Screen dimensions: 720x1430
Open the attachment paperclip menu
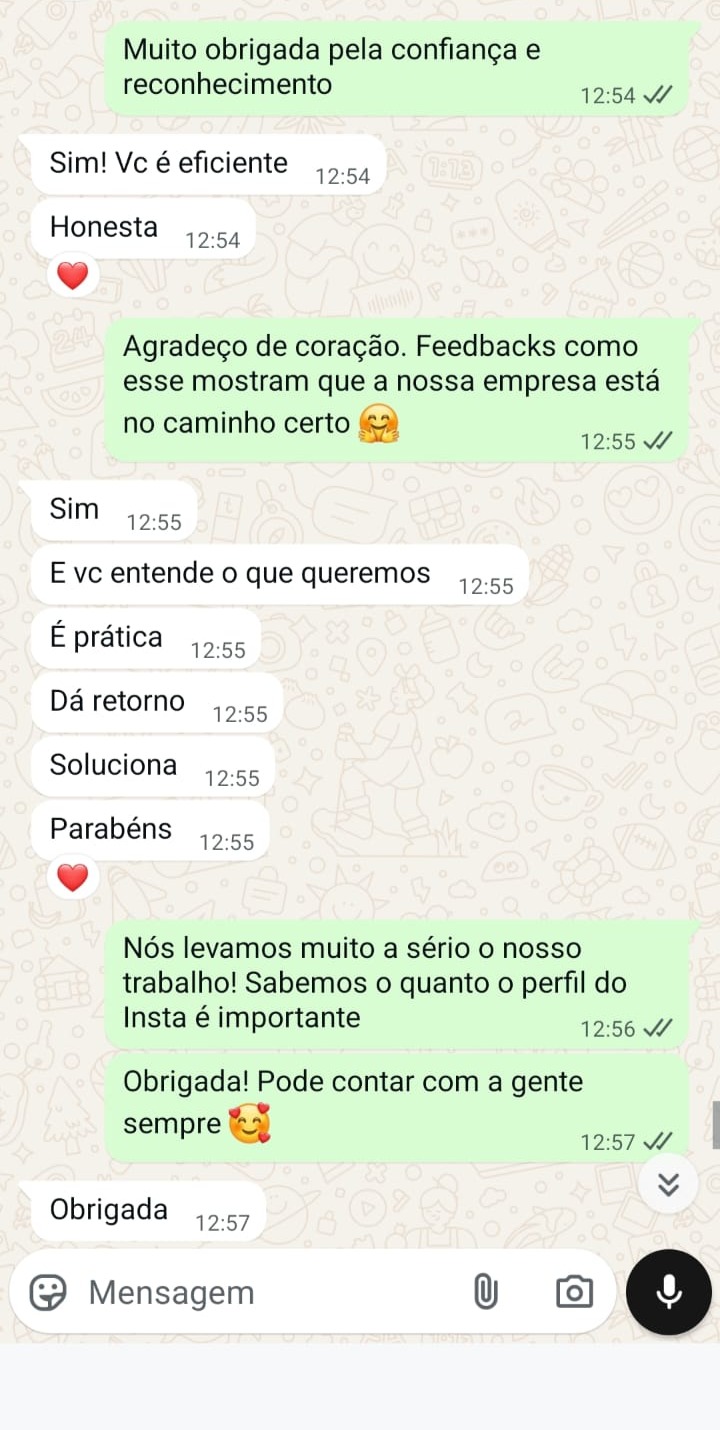pos(485,1292)
